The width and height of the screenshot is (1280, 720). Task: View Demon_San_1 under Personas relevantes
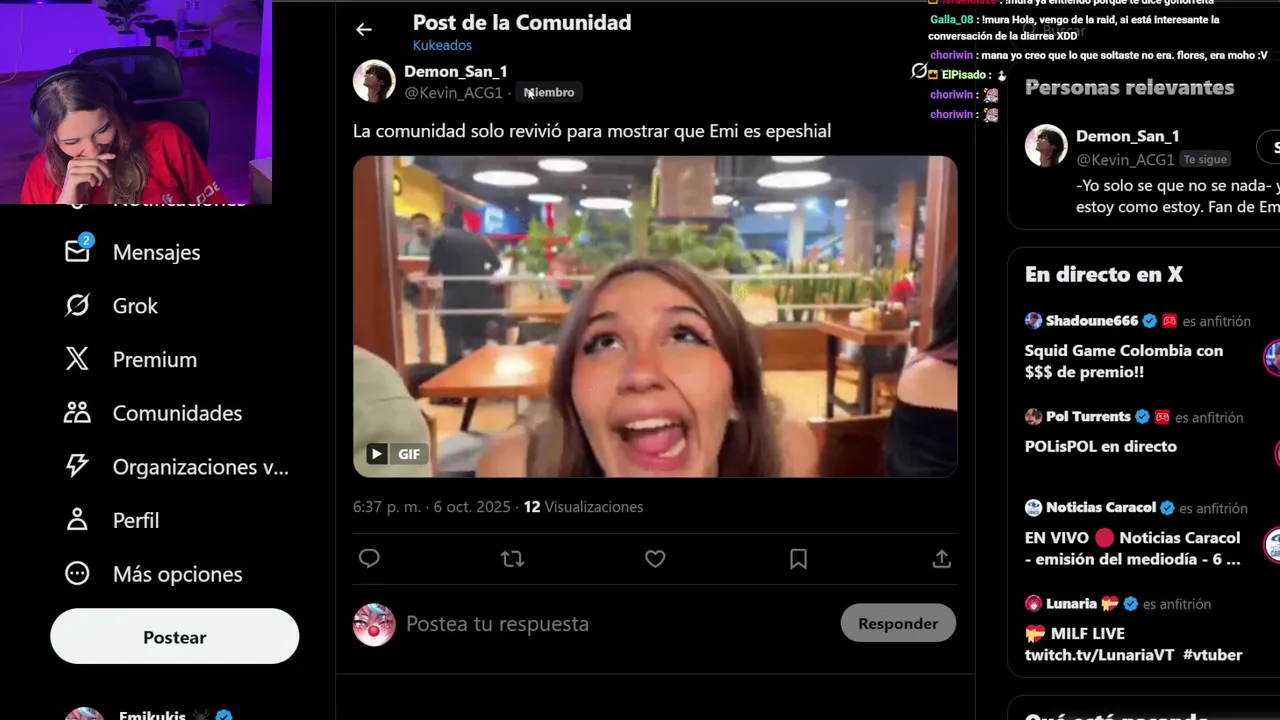coord(1127,136)
